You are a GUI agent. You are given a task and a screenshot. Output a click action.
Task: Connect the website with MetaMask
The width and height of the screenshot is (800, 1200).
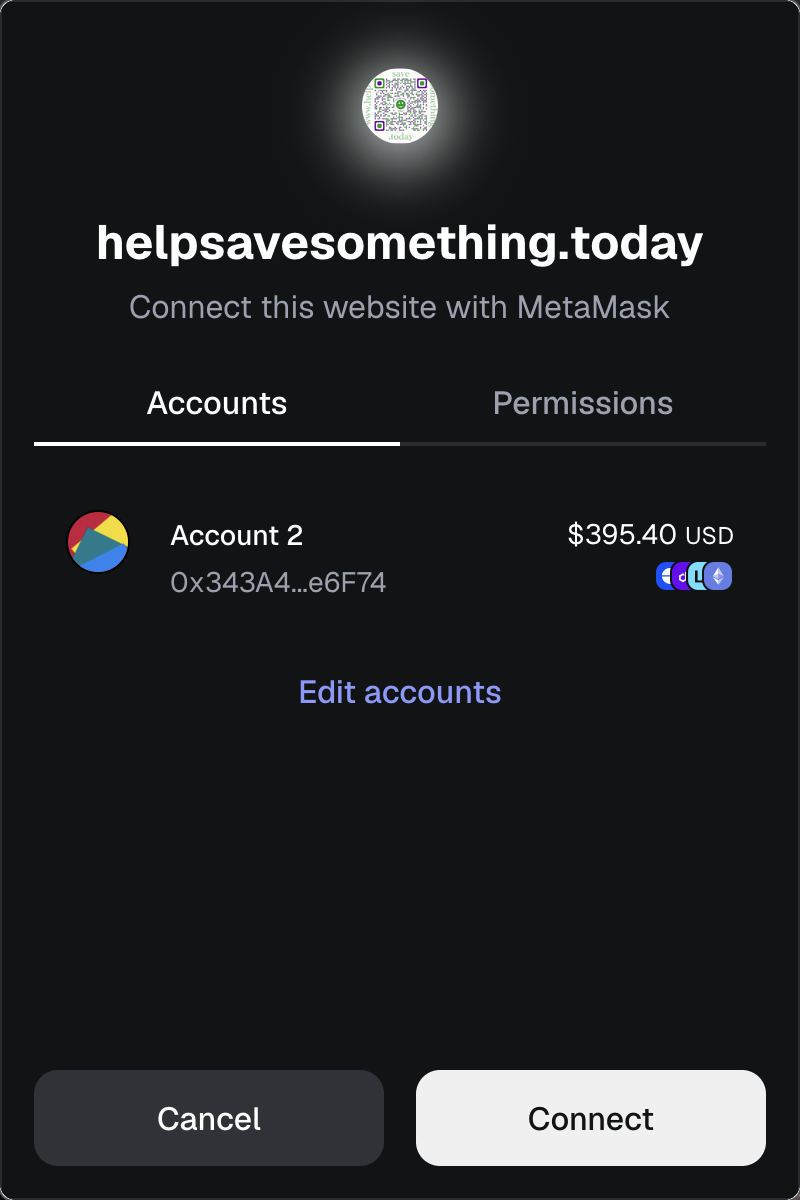coord(590,1118)
